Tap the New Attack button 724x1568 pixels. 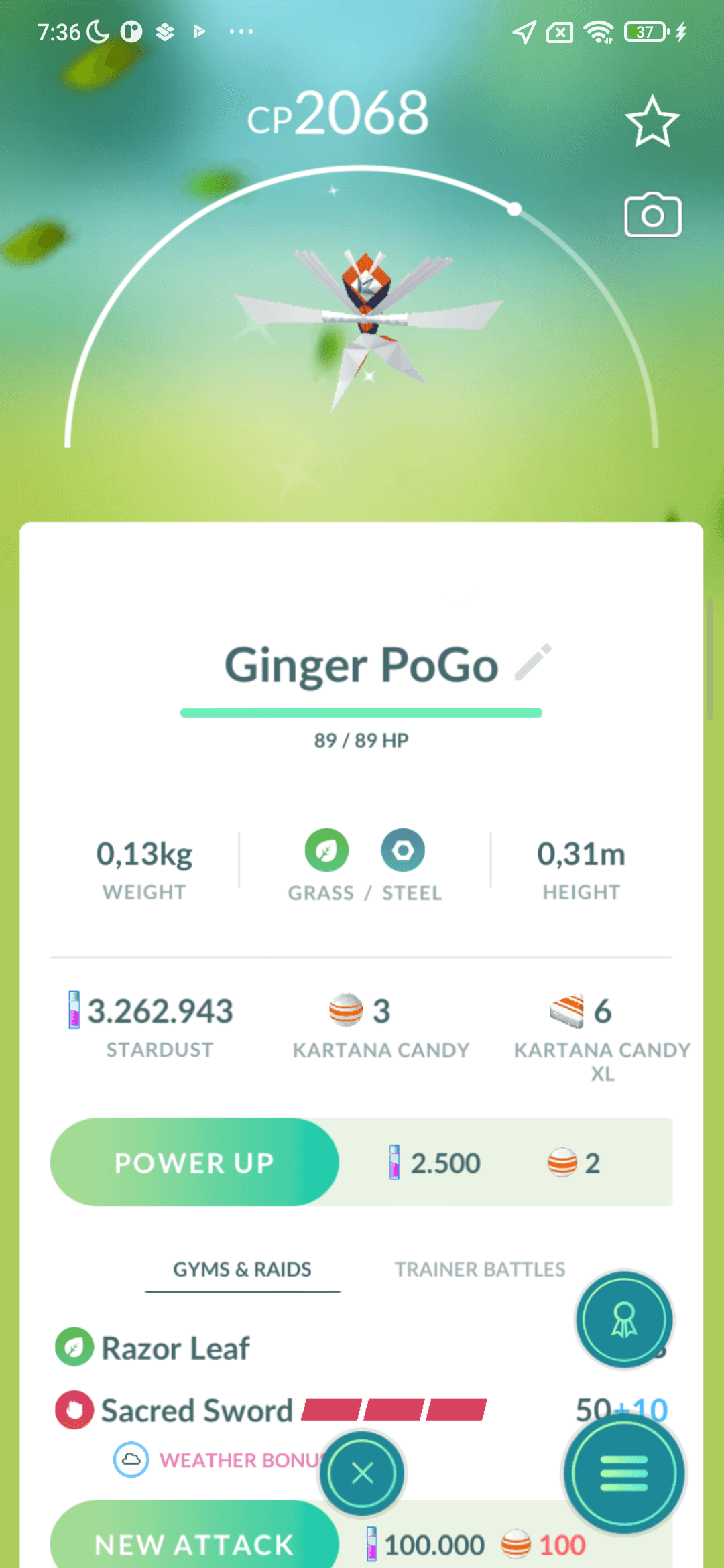(194, 1540)
